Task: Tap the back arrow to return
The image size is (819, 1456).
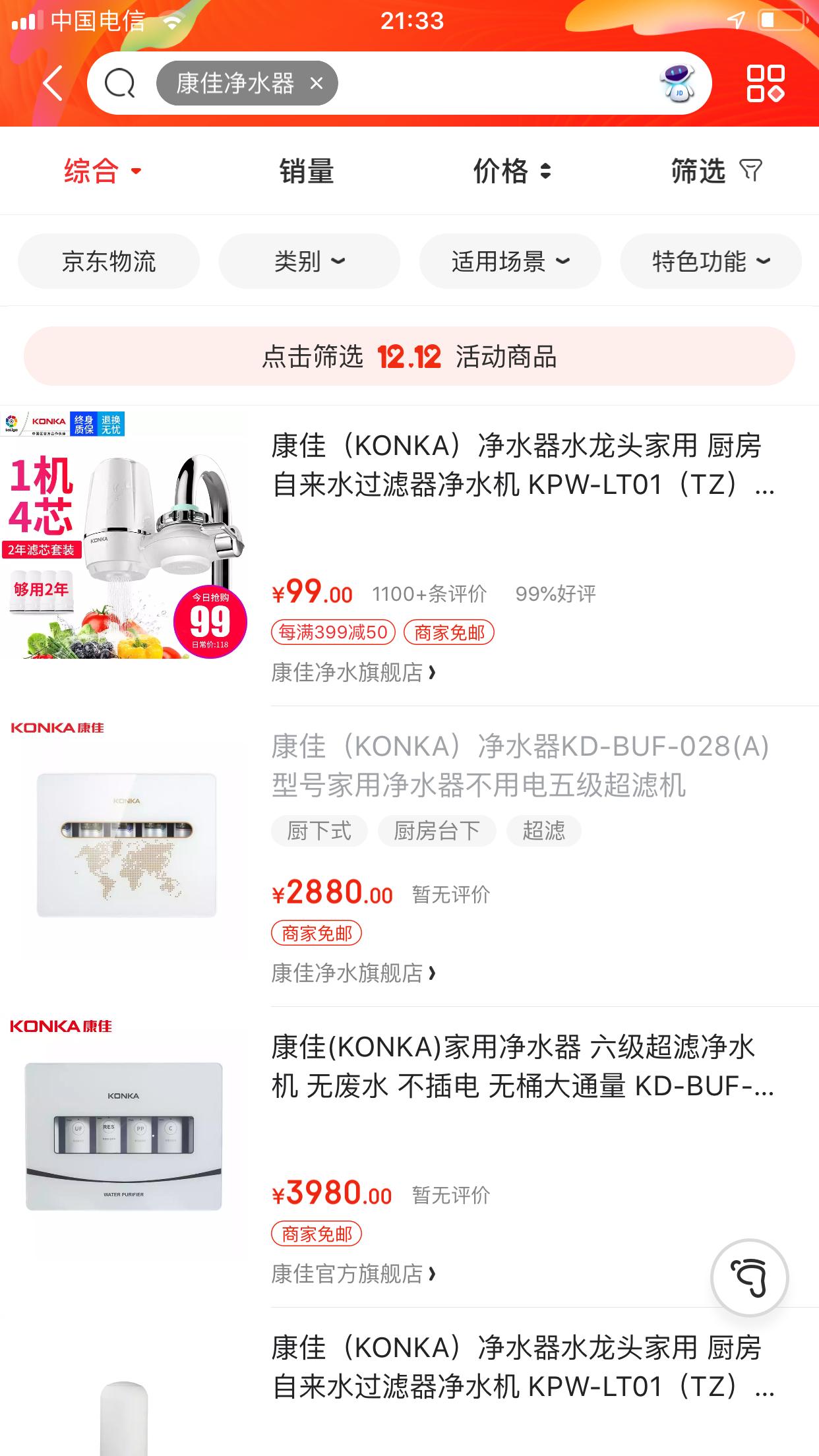Action: [53, 82]
